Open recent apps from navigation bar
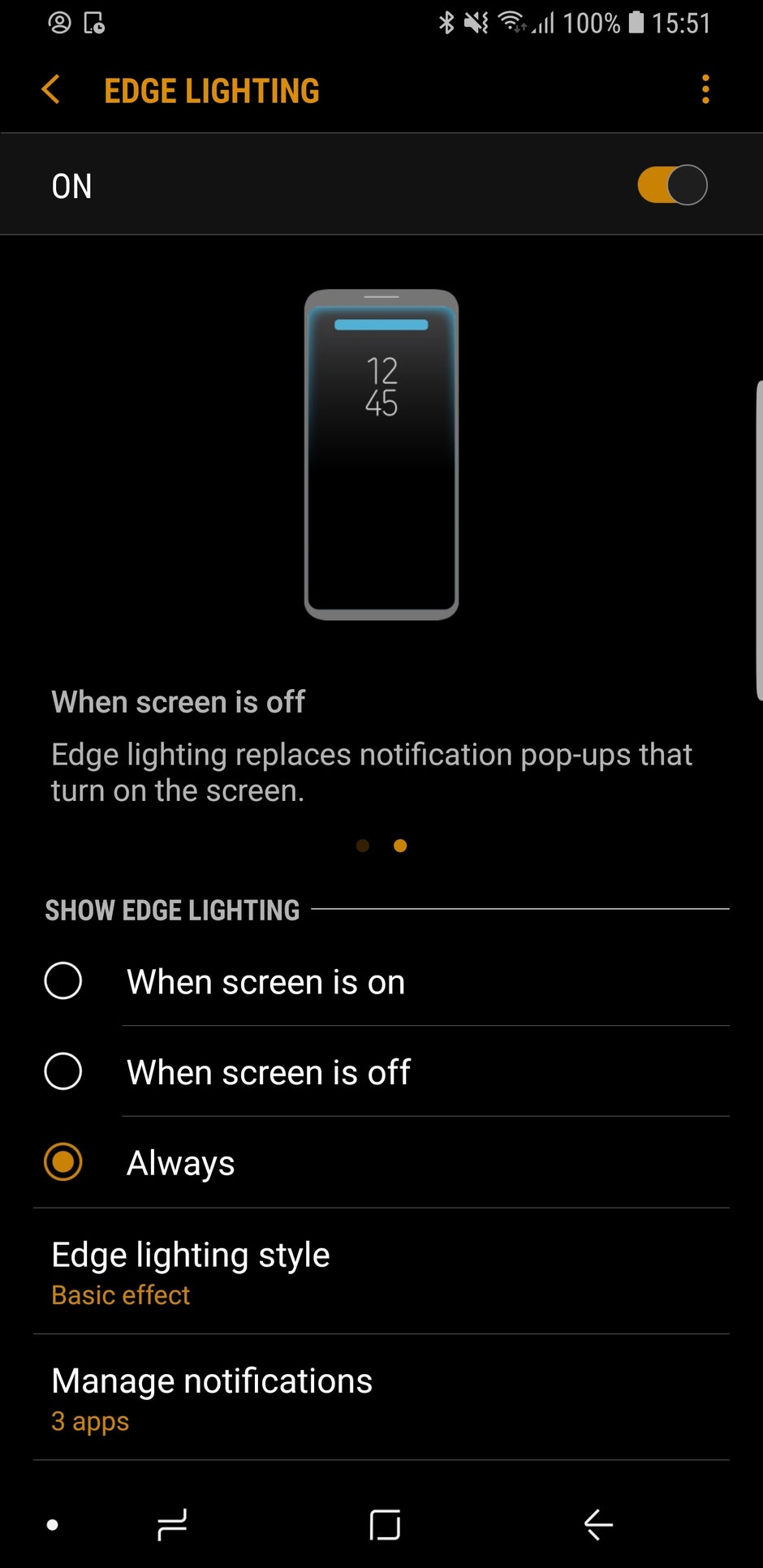This screenshot has width=763, height=1568. (172, 1525)
